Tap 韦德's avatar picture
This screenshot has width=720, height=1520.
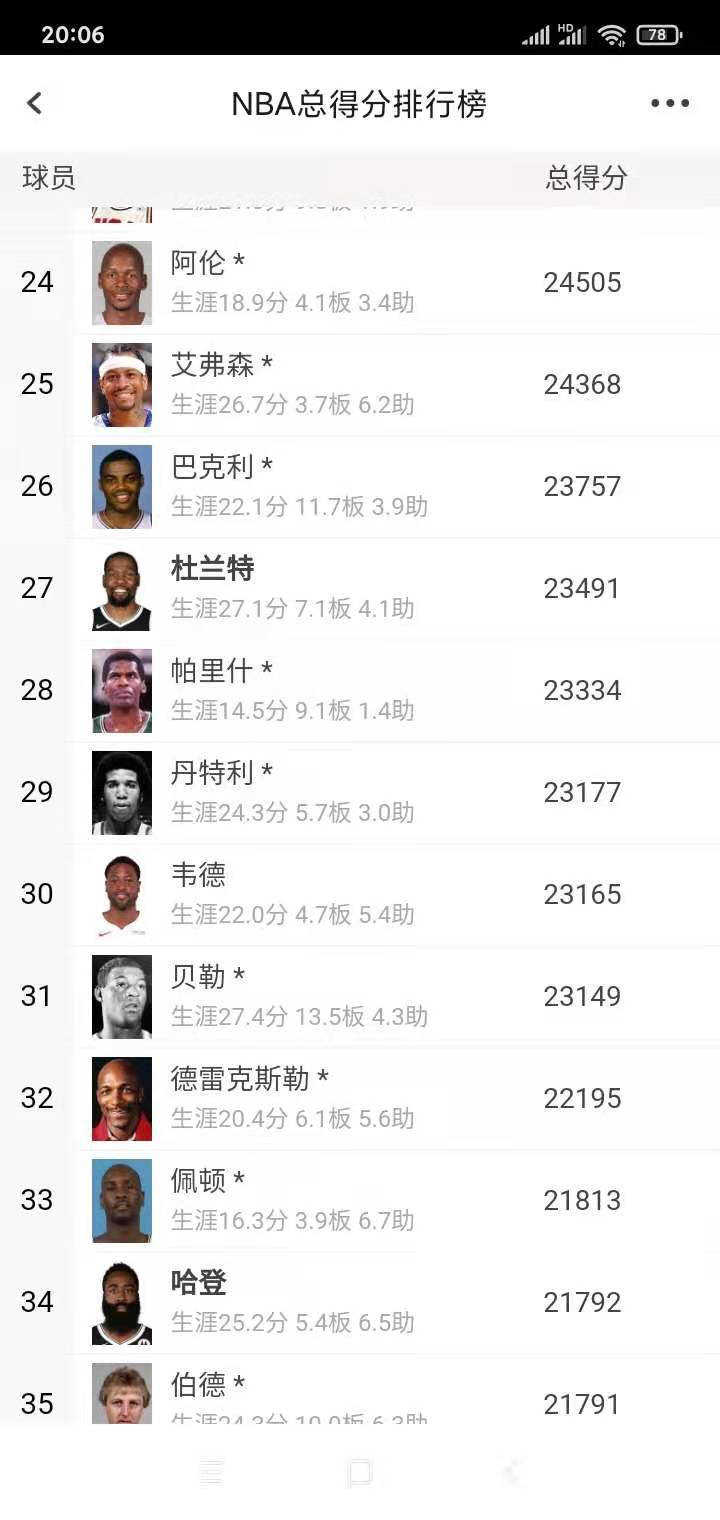pos(121,894)
